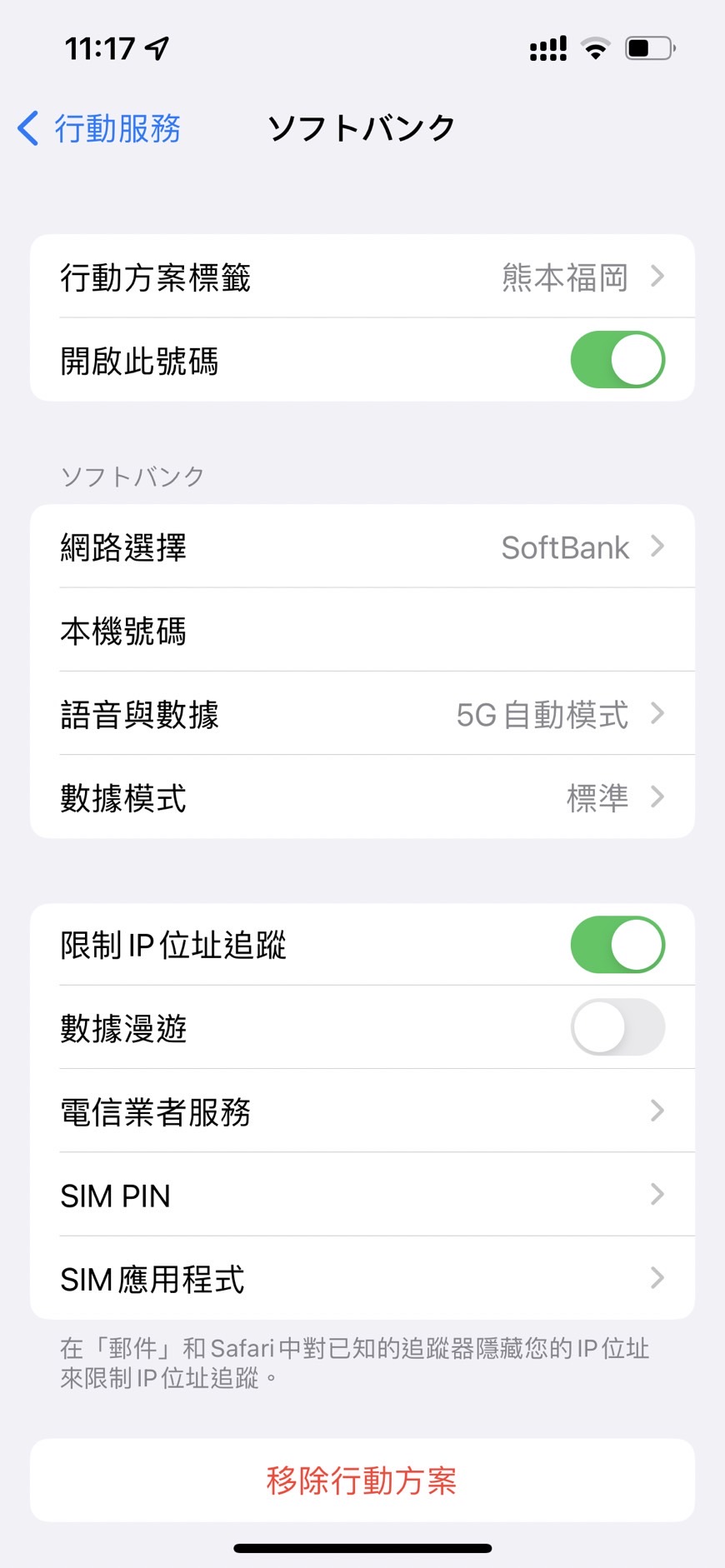Open 語音與數據 options
Viewport: 725px width, 1568px height.
(362, 714)
